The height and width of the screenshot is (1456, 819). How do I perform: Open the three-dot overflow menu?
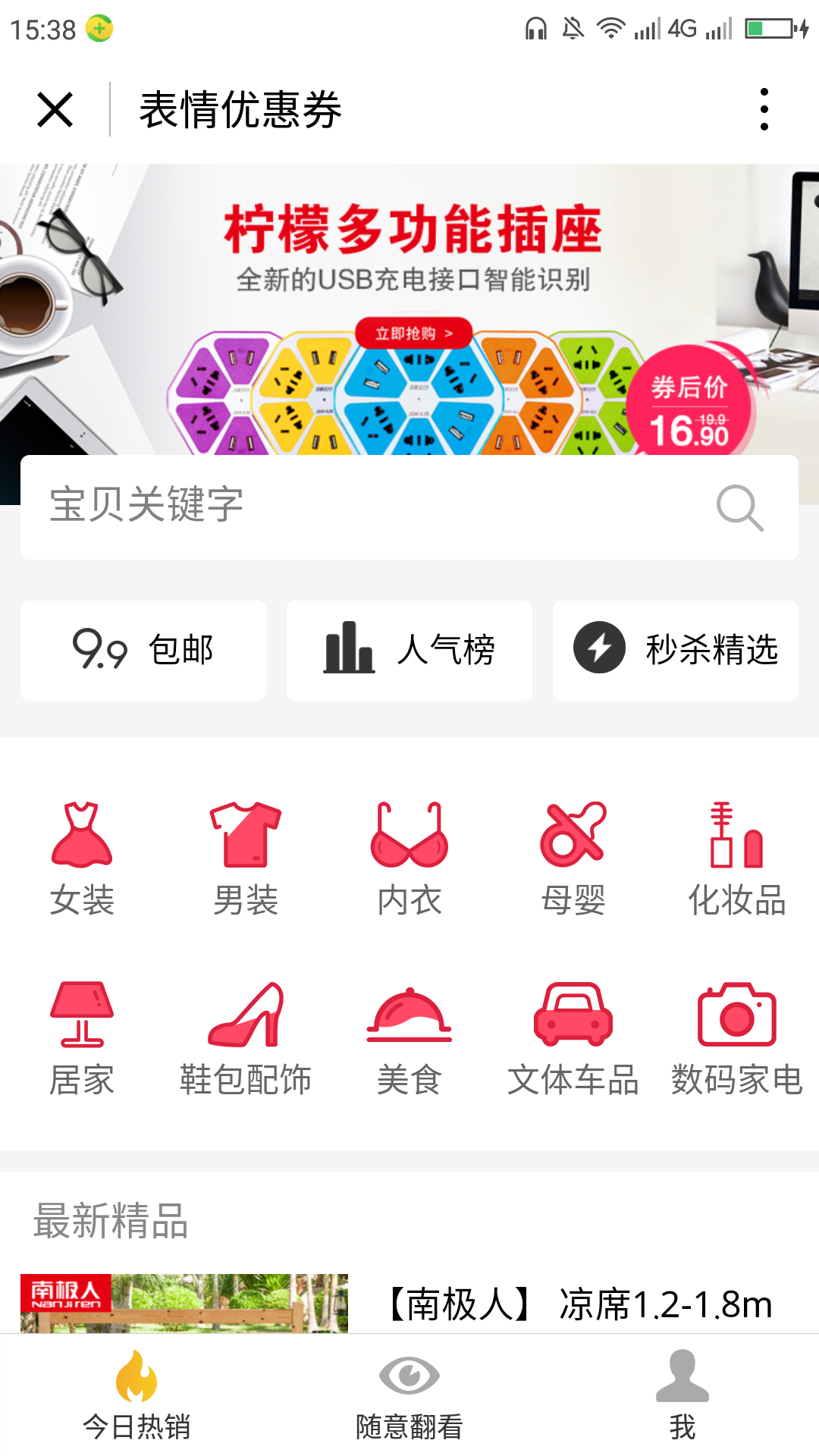coord(764,110)
